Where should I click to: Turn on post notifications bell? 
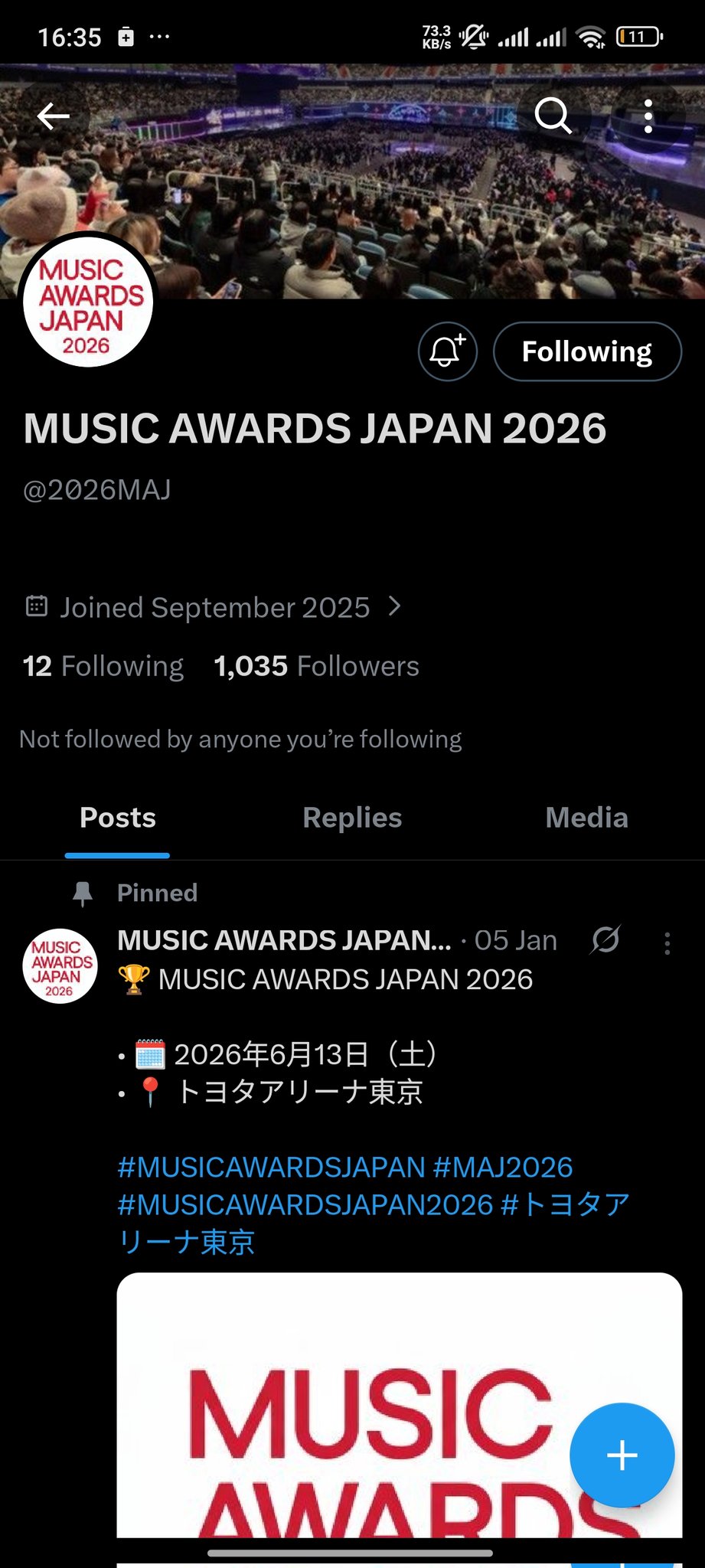point(448,351)
